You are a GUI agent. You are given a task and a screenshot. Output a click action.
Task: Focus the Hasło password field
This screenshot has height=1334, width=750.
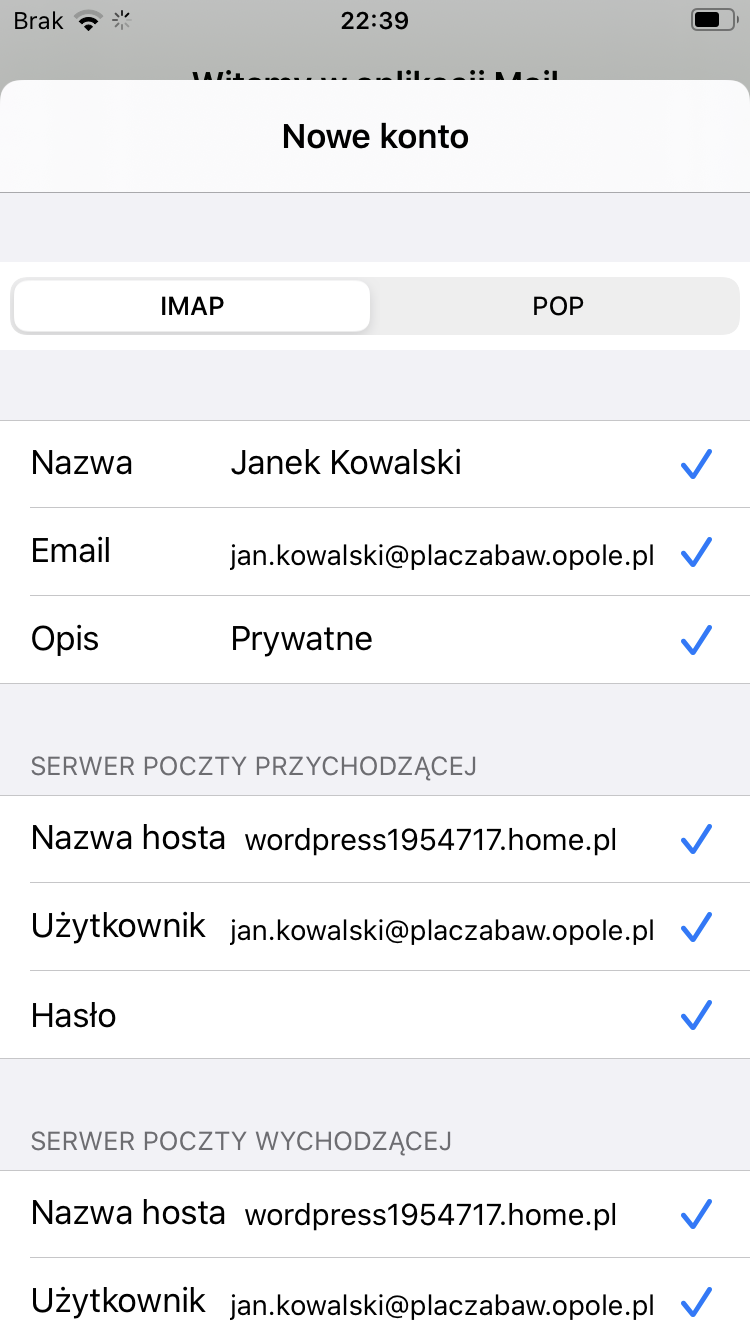(x=375, y=1016)
